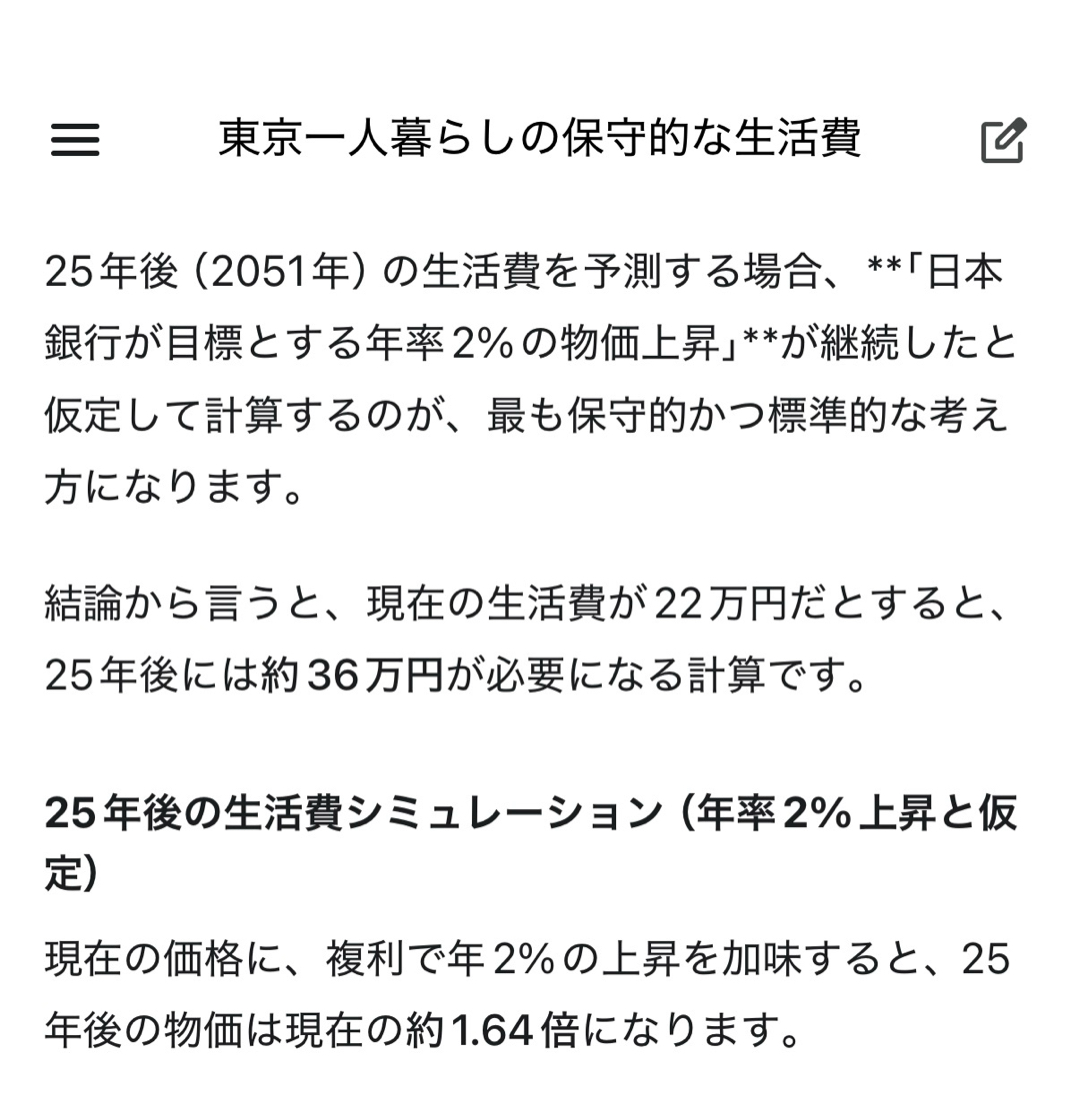
Task: Start a new chat with the compose icon
Action: pyautogui.click(x=1003, y=141)
